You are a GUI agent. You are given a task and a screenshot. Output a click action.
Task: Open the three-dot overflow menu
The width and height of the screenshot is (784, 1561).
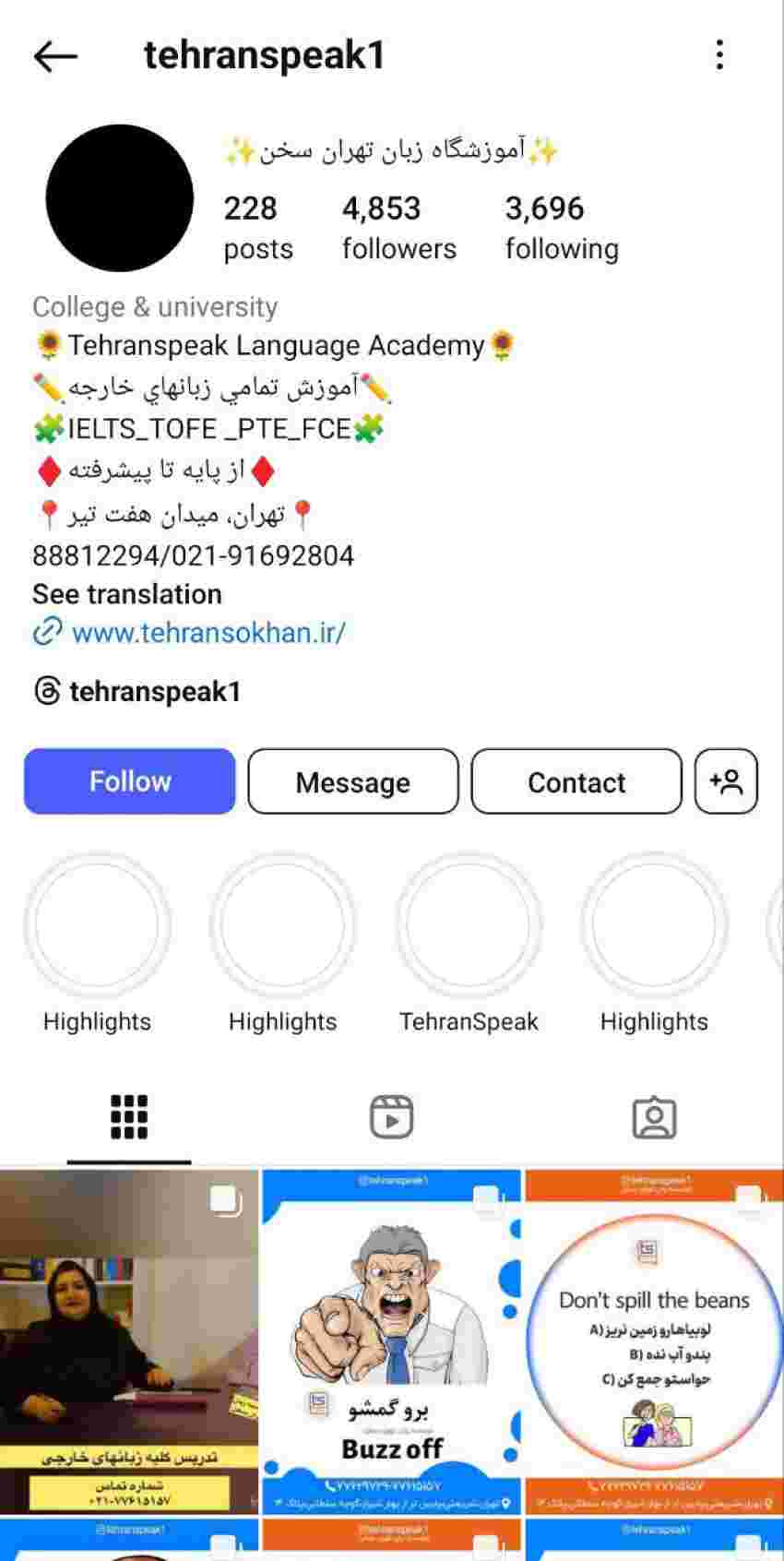pyautogui.click(x=719, y=55)
